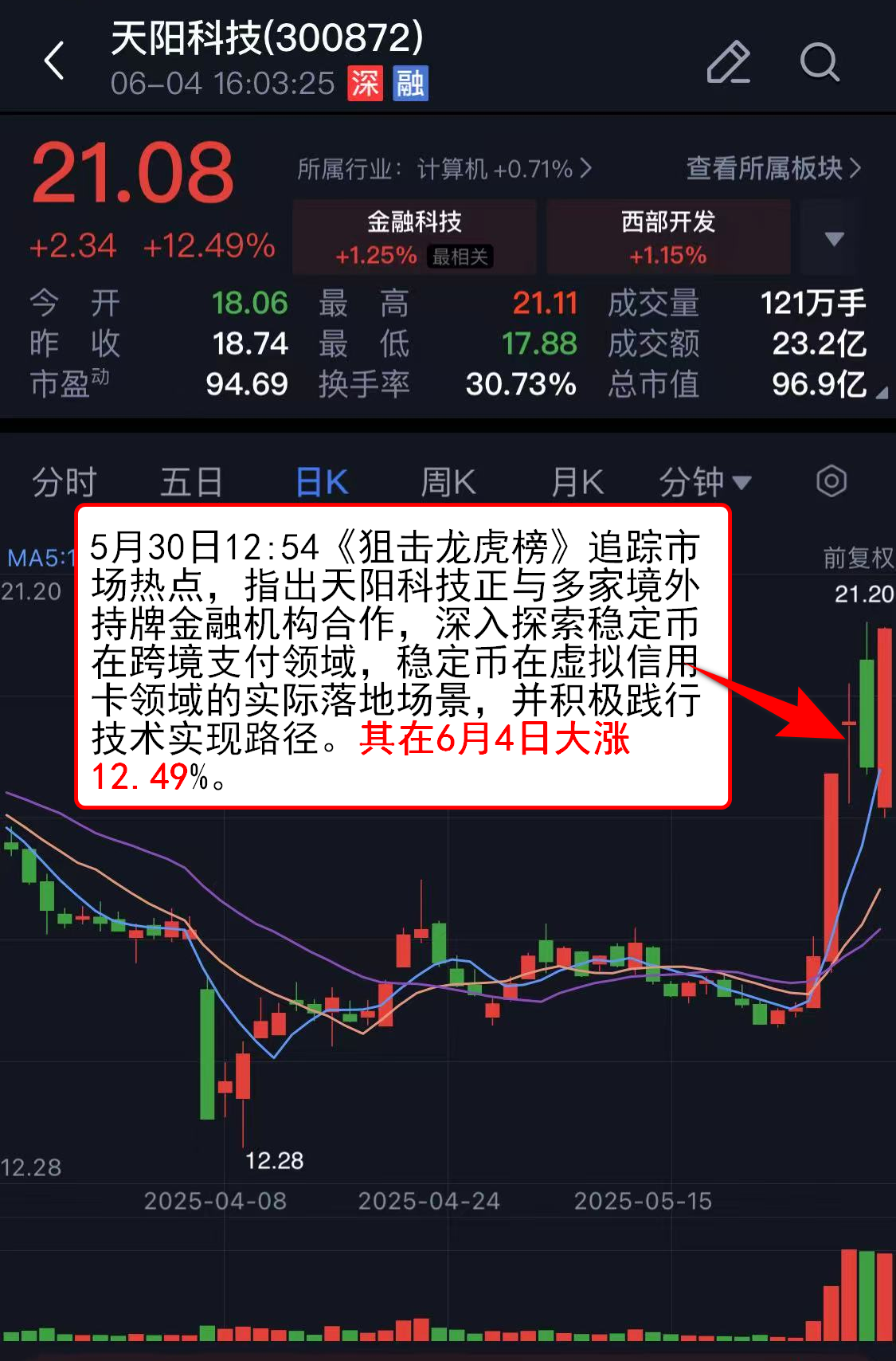The height and width of the screenshot is (1361, 896).
Task: Change the 前复权 adjustment option
Action: (859, 557)
